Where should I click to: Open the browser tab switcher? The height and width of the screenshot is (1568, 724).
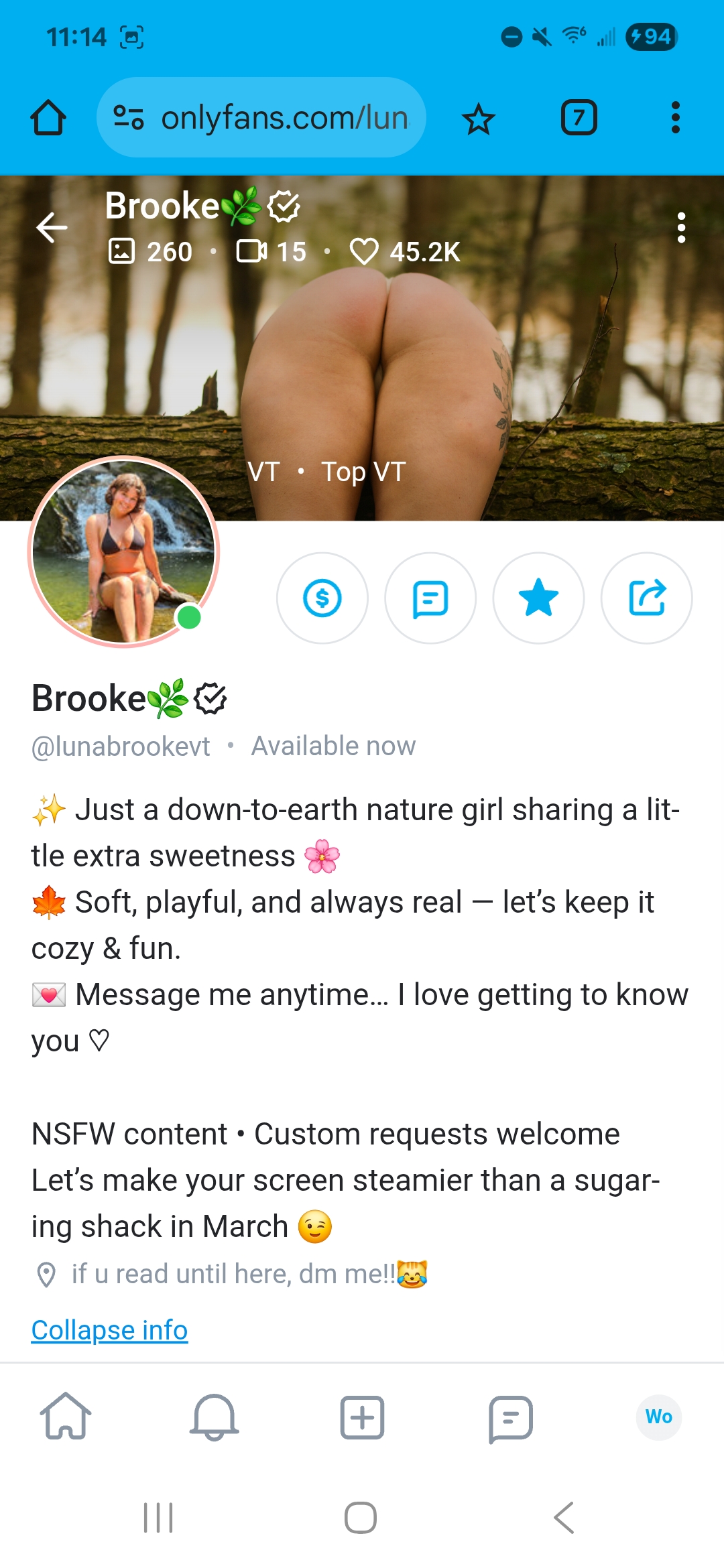pos(579,118)
